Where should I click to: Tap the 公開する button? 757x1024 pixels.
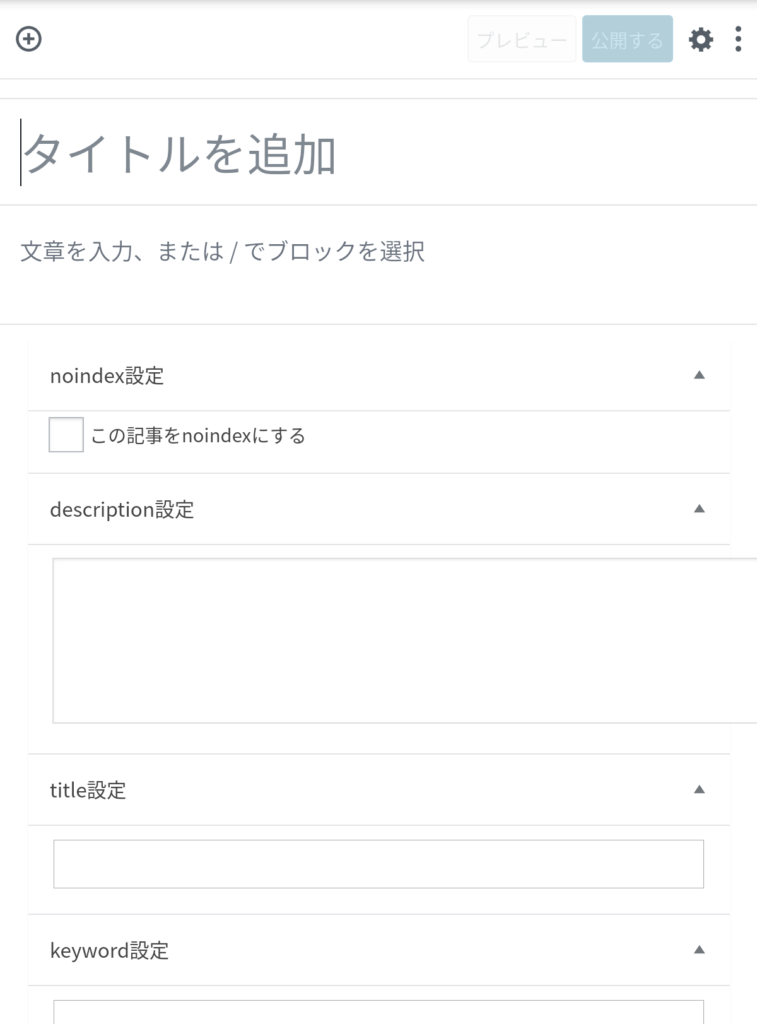click(x=627, y=40)
